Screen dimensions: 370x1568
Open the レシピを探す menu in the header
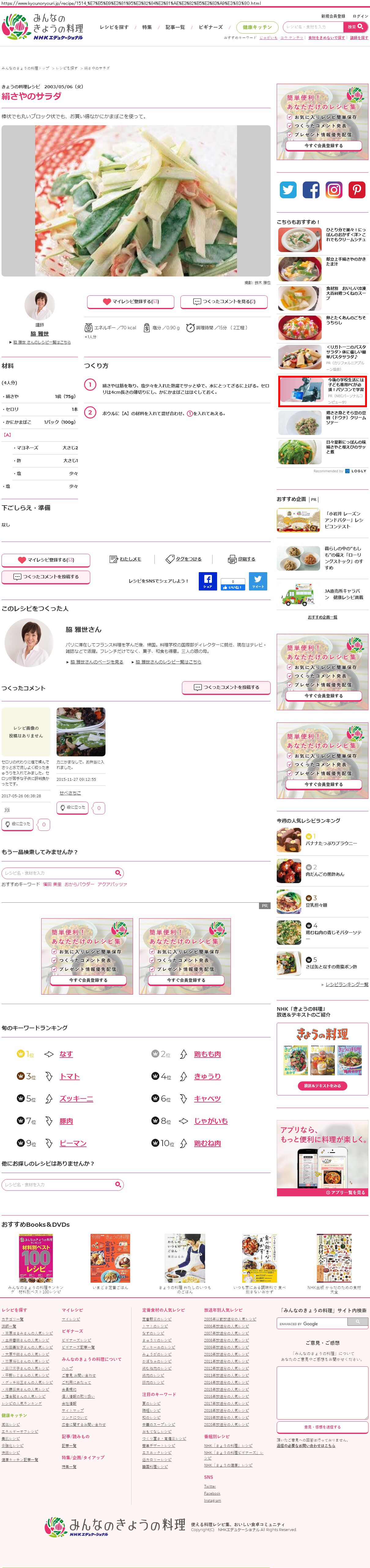click(x=114, y=27)
